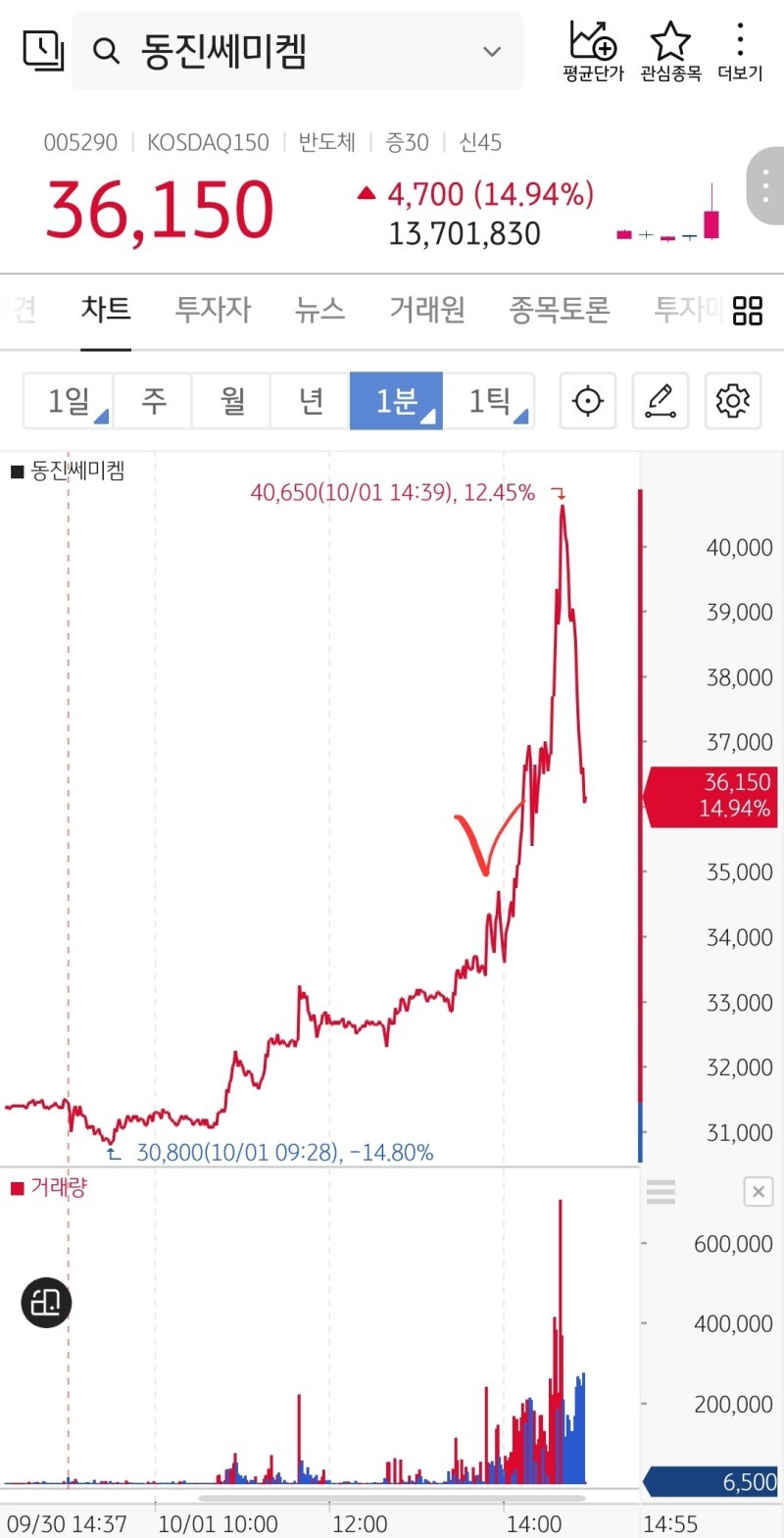The image size is (784, 1538).
Task: Open the chart drawing tool
Action: tap(661, 401)
